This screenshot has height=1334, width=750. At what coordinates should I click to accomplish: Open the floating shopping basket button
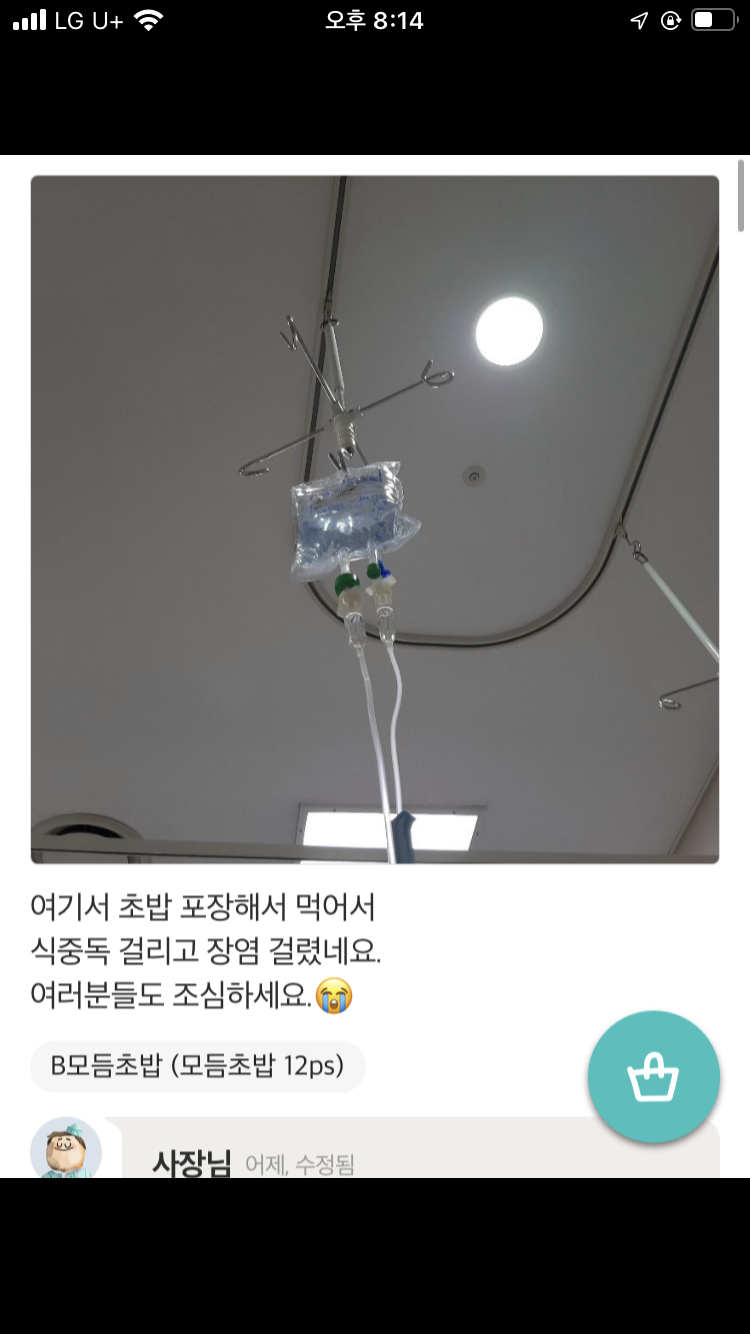coord(653,1077)
